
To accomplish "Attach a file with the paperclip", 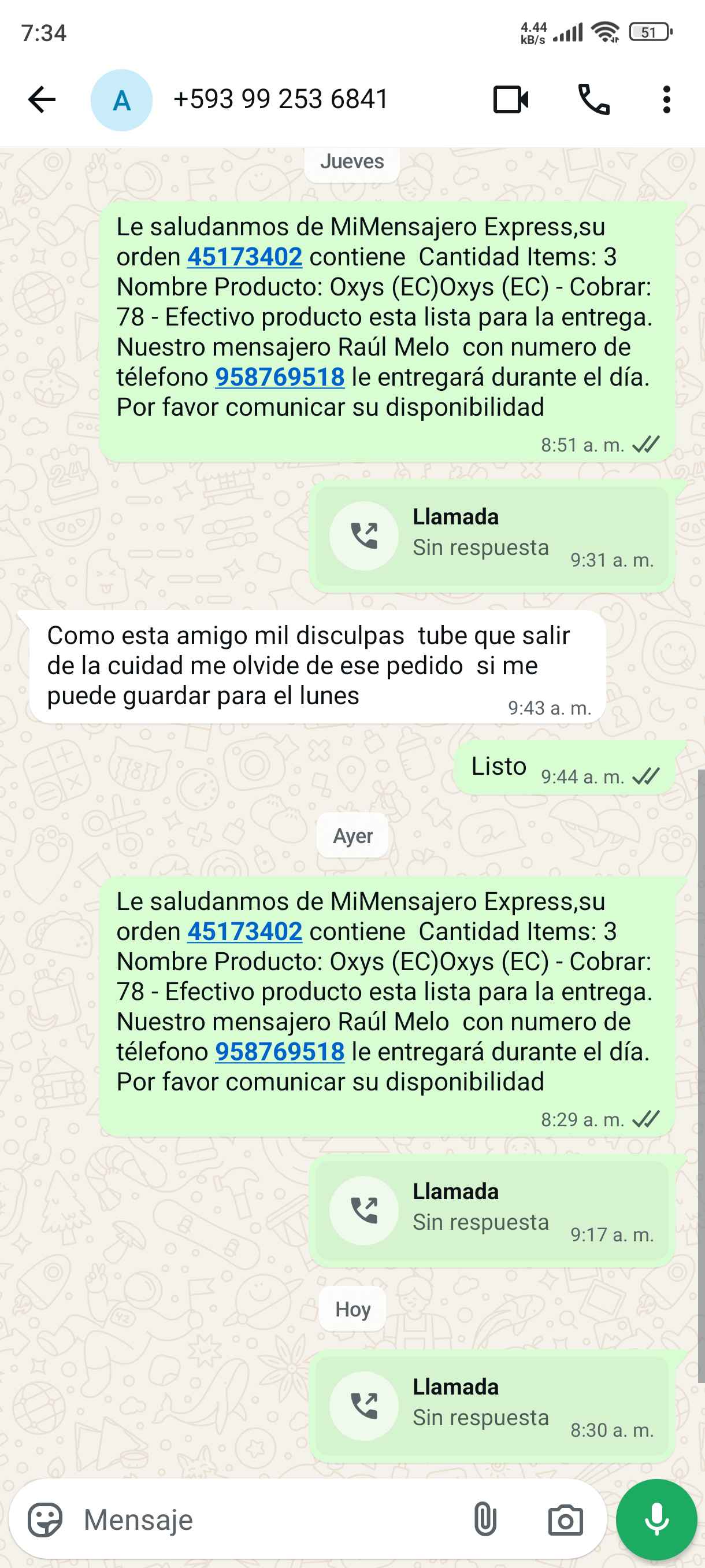I will tap(485, 1520).
